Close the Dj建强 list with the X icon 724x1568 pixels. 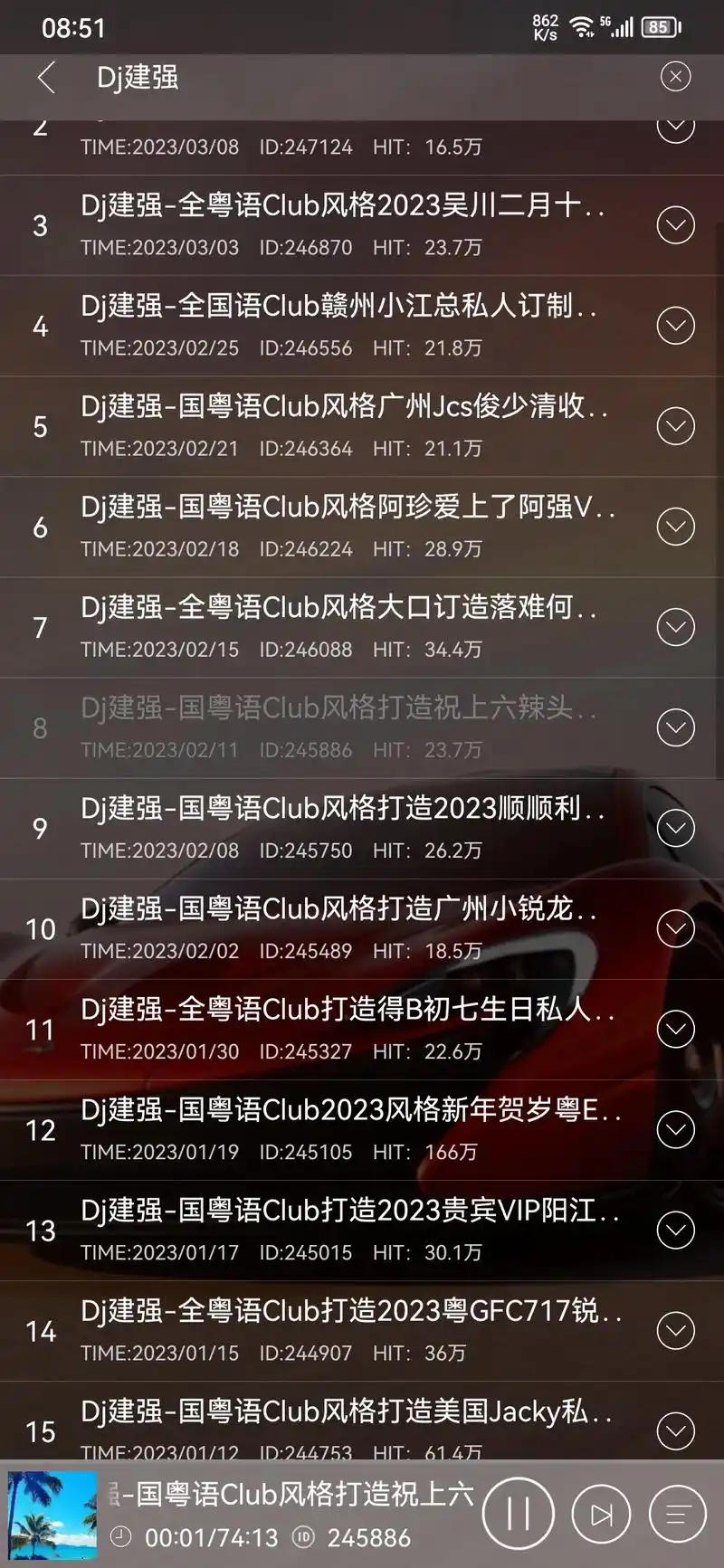click(675, 76)
